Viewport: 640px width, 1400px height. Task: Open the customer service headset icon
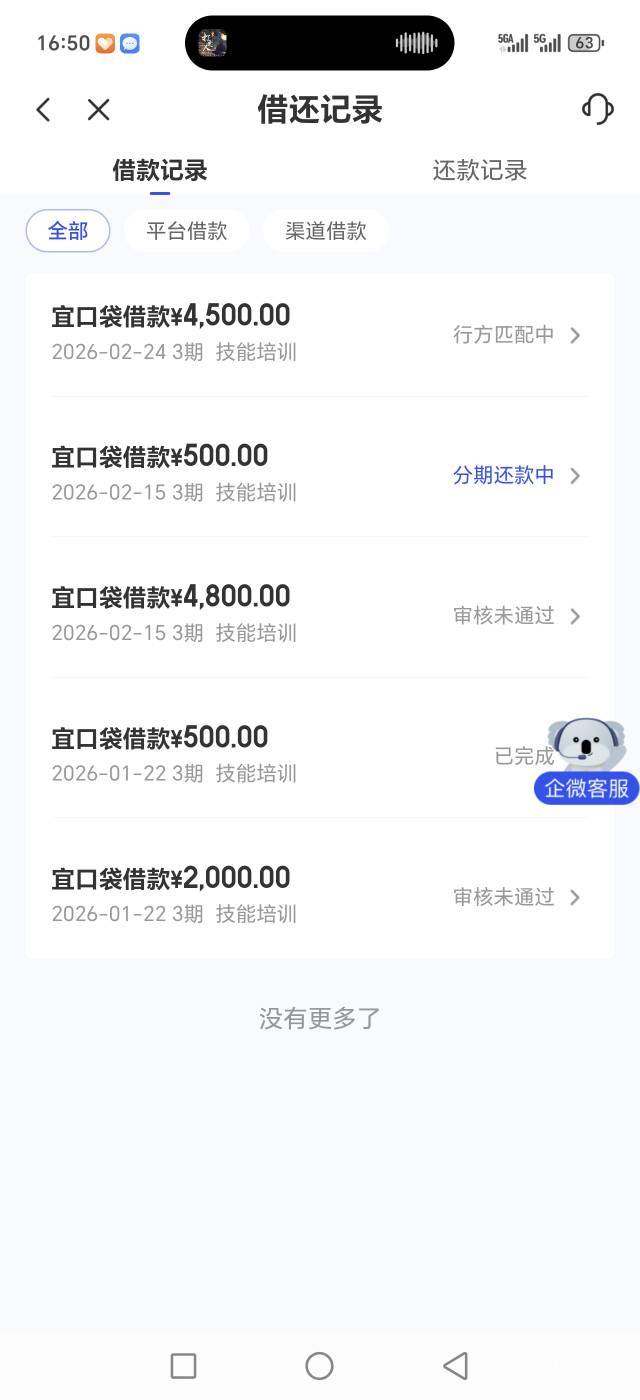(x=597, y=109)
